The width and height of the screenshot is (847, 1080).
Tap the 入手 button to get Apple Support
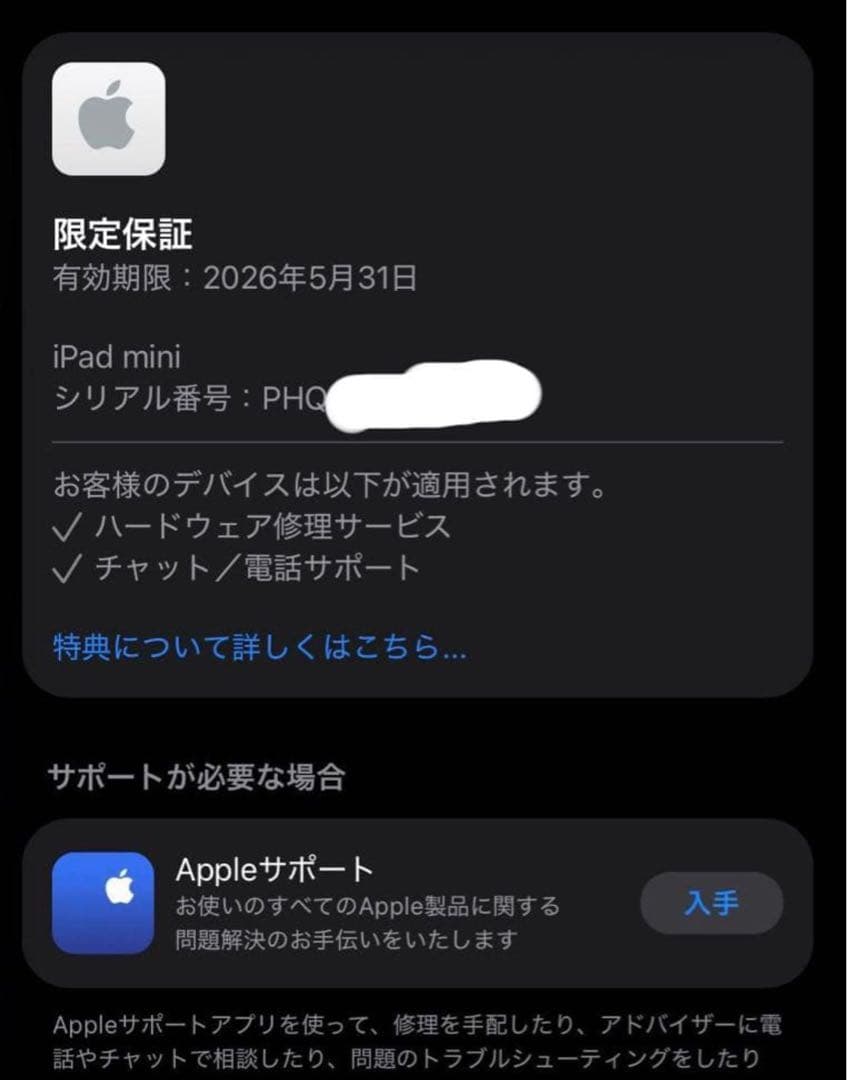711,904
